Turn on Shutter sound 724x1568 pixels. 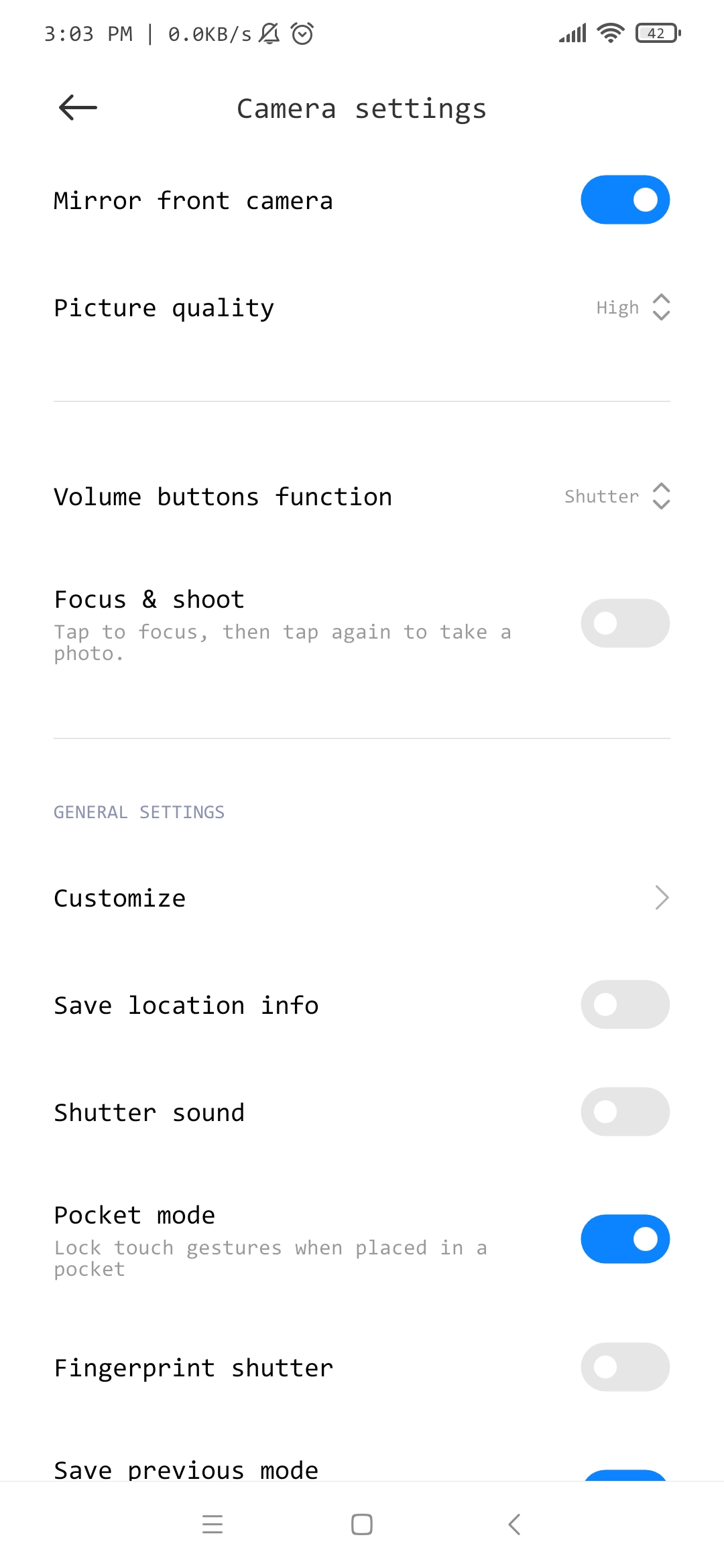625,1112
